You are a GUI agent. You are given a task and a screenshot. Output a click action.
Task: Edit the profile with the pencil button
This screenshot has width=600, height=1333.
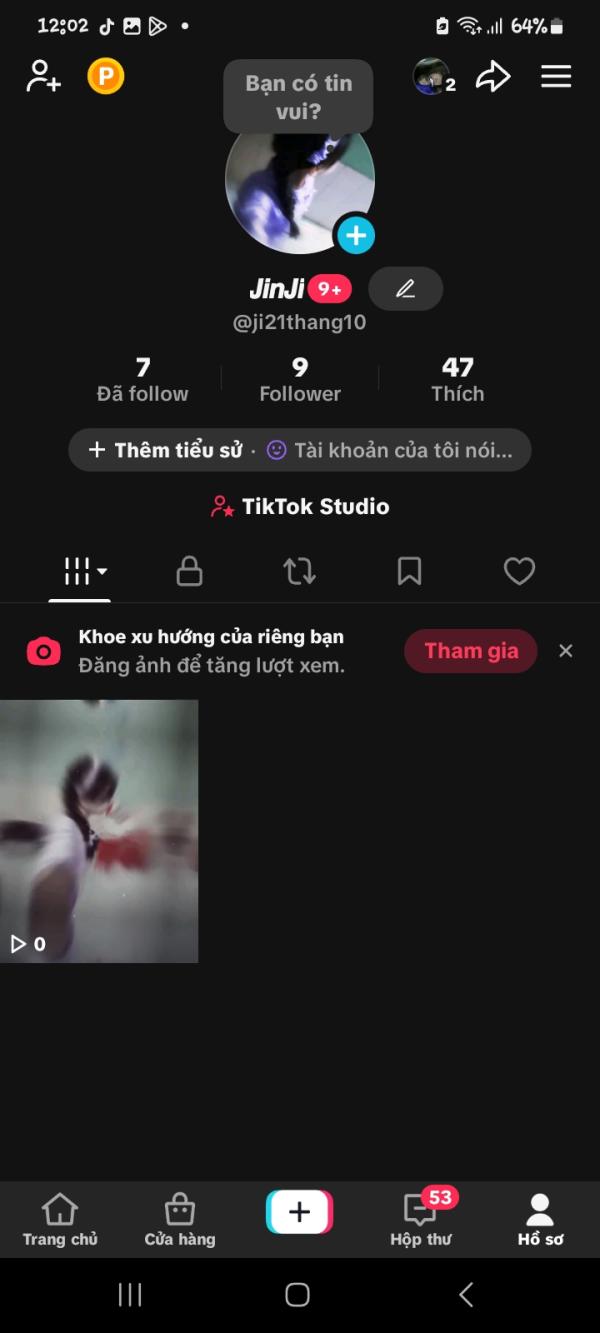pyautogui.click(x=405, y=289)
